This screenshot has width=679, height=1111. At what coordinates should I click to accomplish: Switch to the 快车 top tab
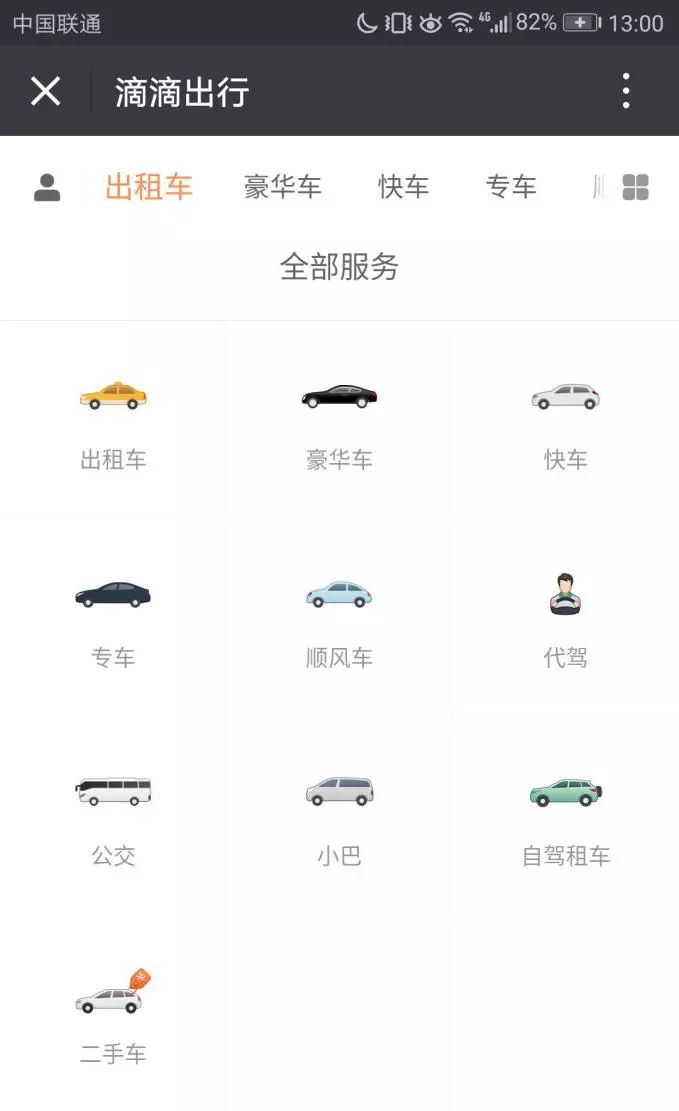click(403, 187)
